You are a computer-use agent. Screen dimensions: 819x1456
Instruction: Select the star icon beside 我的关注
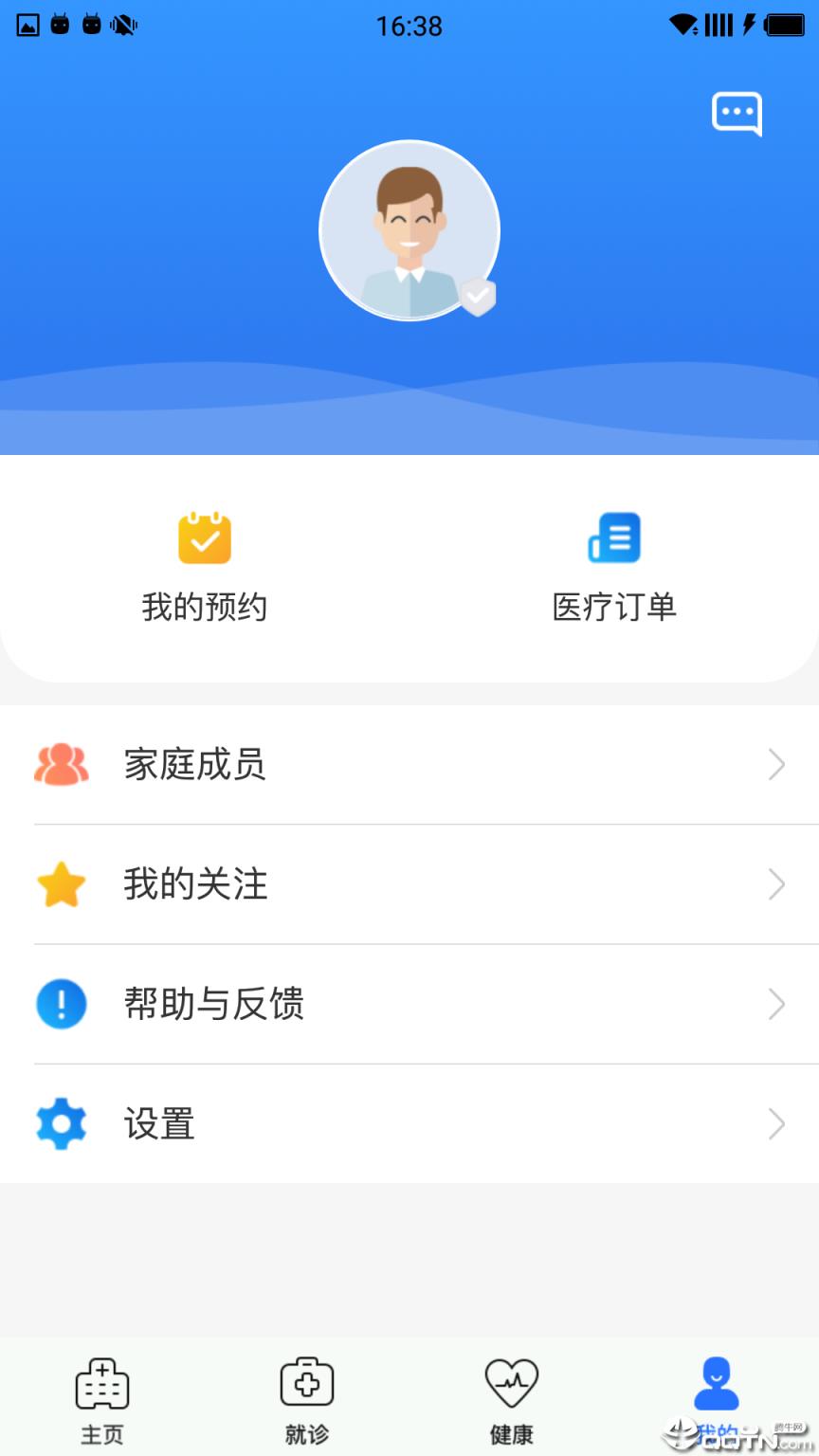(61, 884)
